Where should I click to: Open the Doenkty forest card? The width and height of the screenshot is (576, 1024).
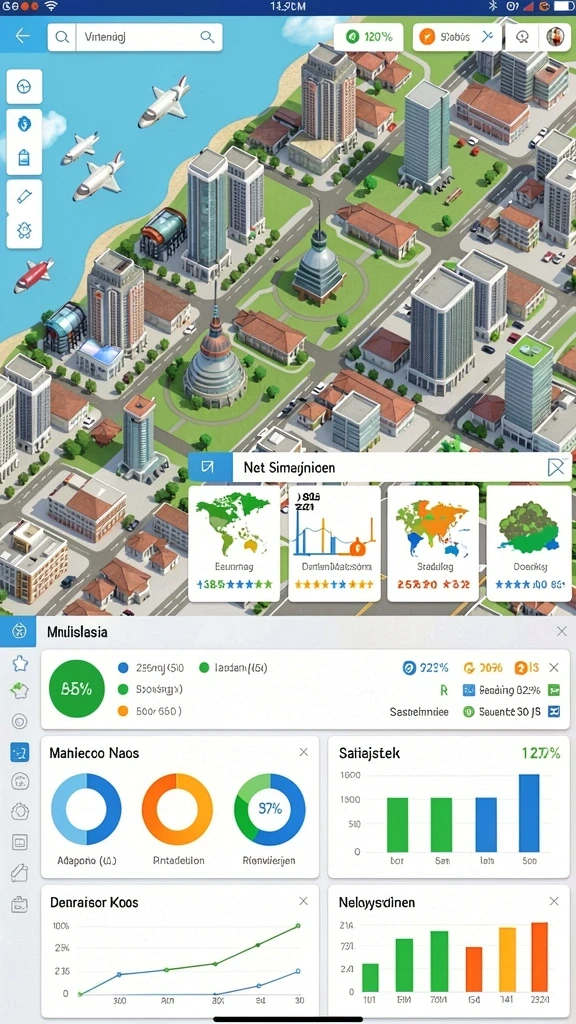529,543
